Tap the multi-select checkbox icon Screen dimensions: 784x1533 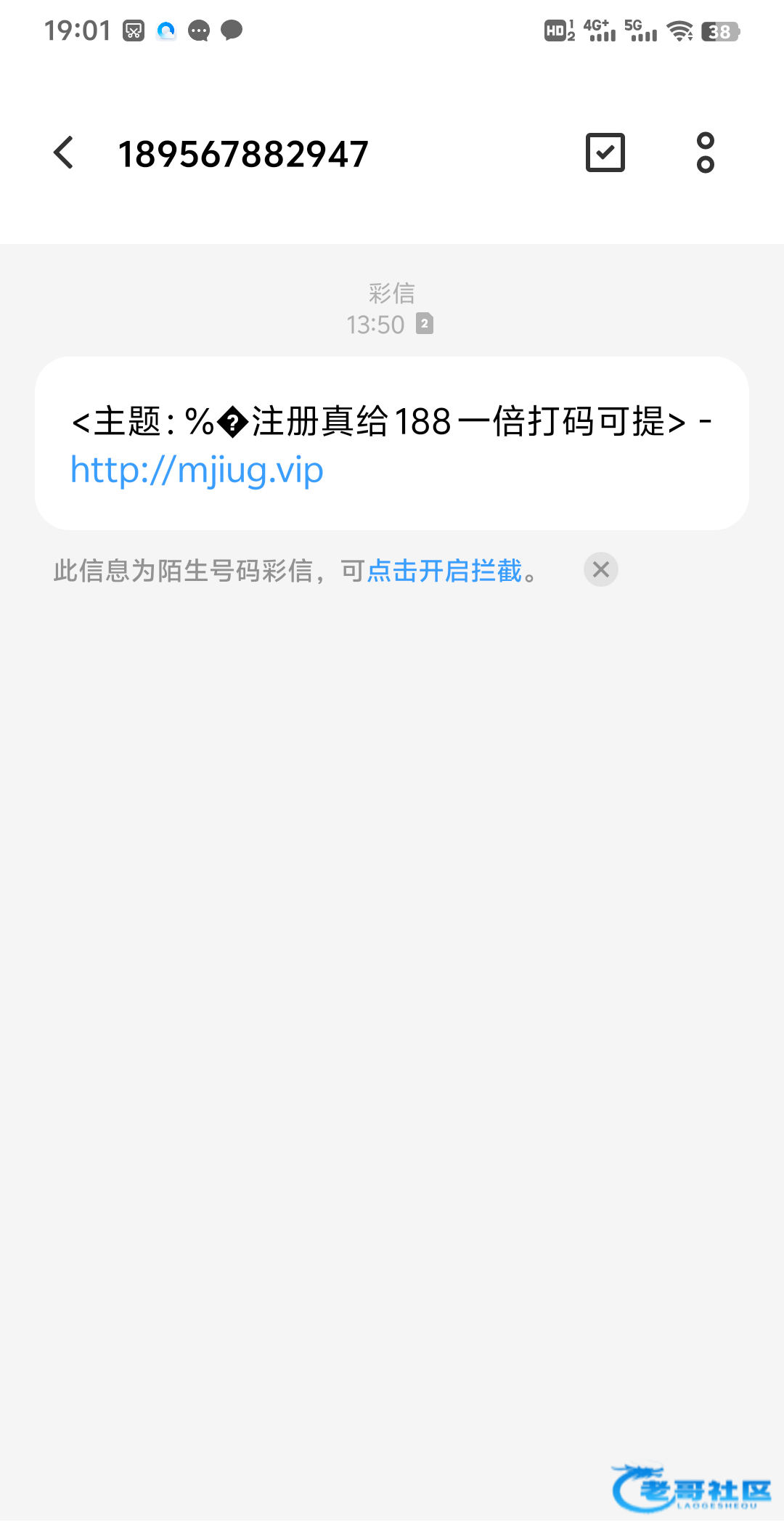[x=605, y=153]
